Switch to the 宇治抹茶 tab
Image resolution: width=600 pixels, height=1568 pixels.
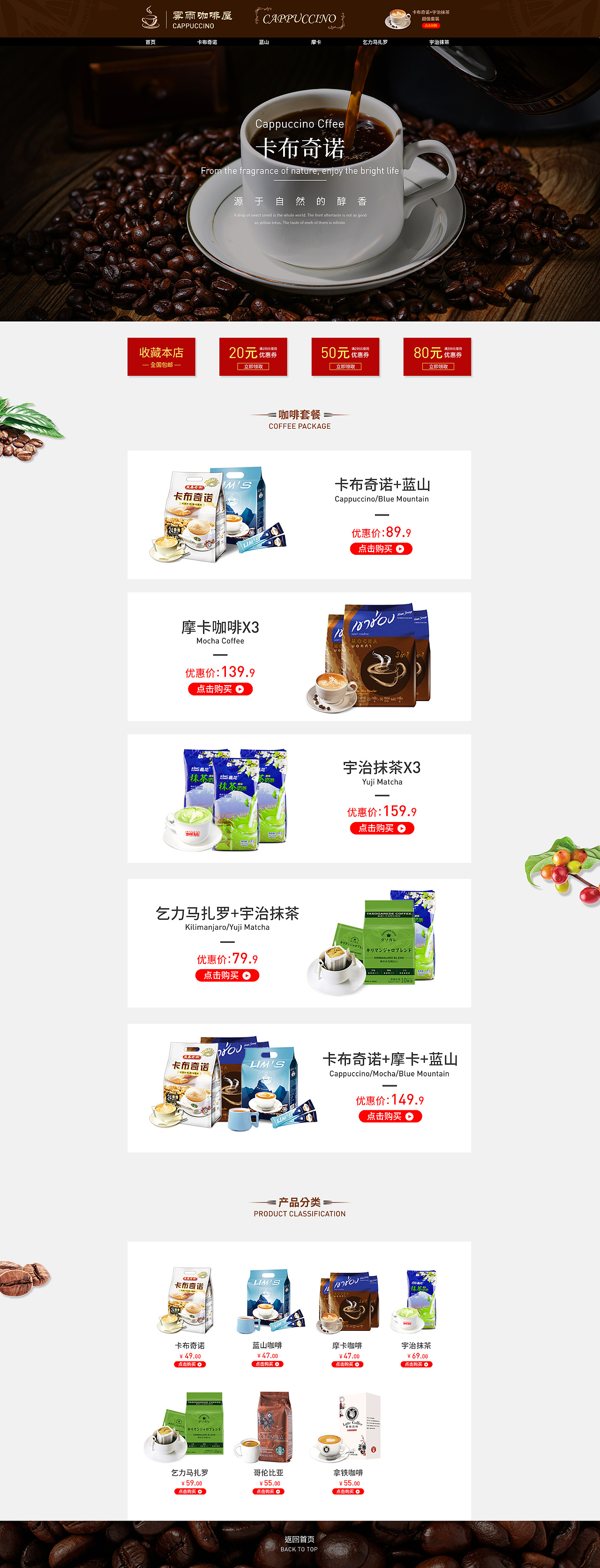coord(439,42)
